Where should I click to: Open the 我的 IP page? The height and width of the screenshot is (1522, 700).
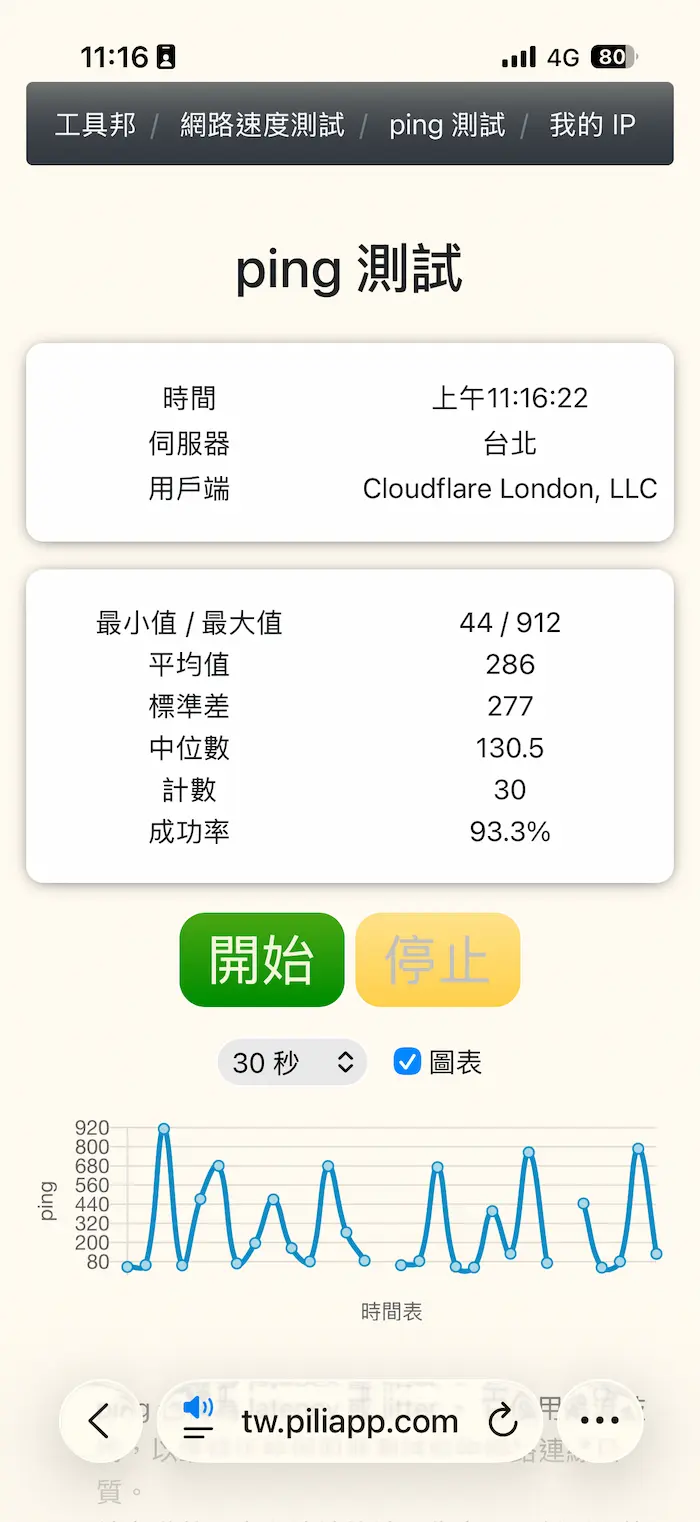[592, 125]
